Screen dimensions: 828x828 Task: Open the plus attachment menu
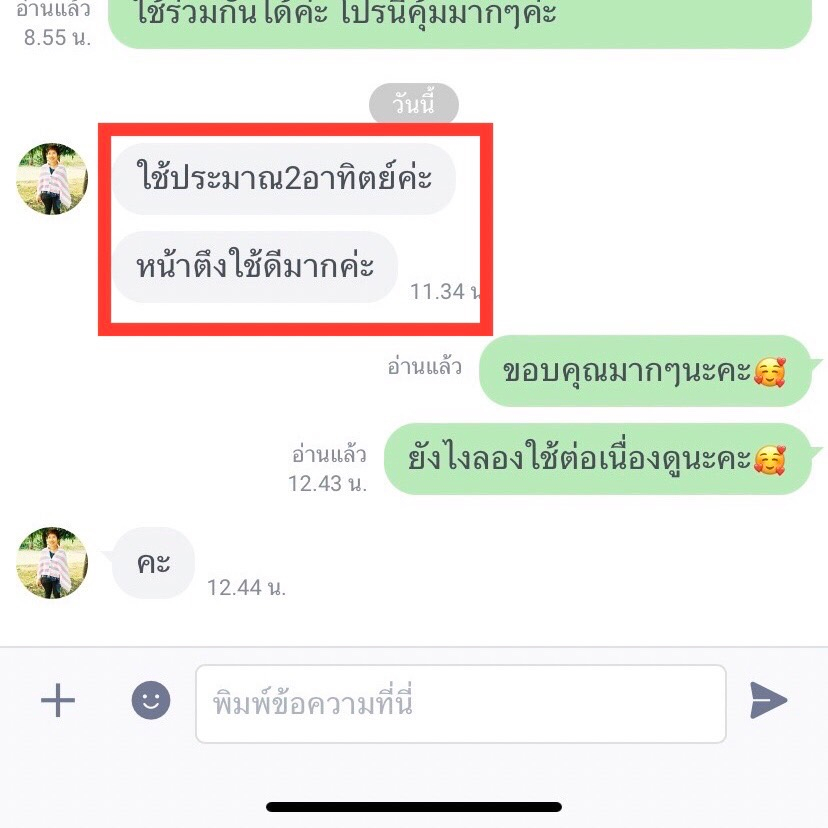[58, 701]
